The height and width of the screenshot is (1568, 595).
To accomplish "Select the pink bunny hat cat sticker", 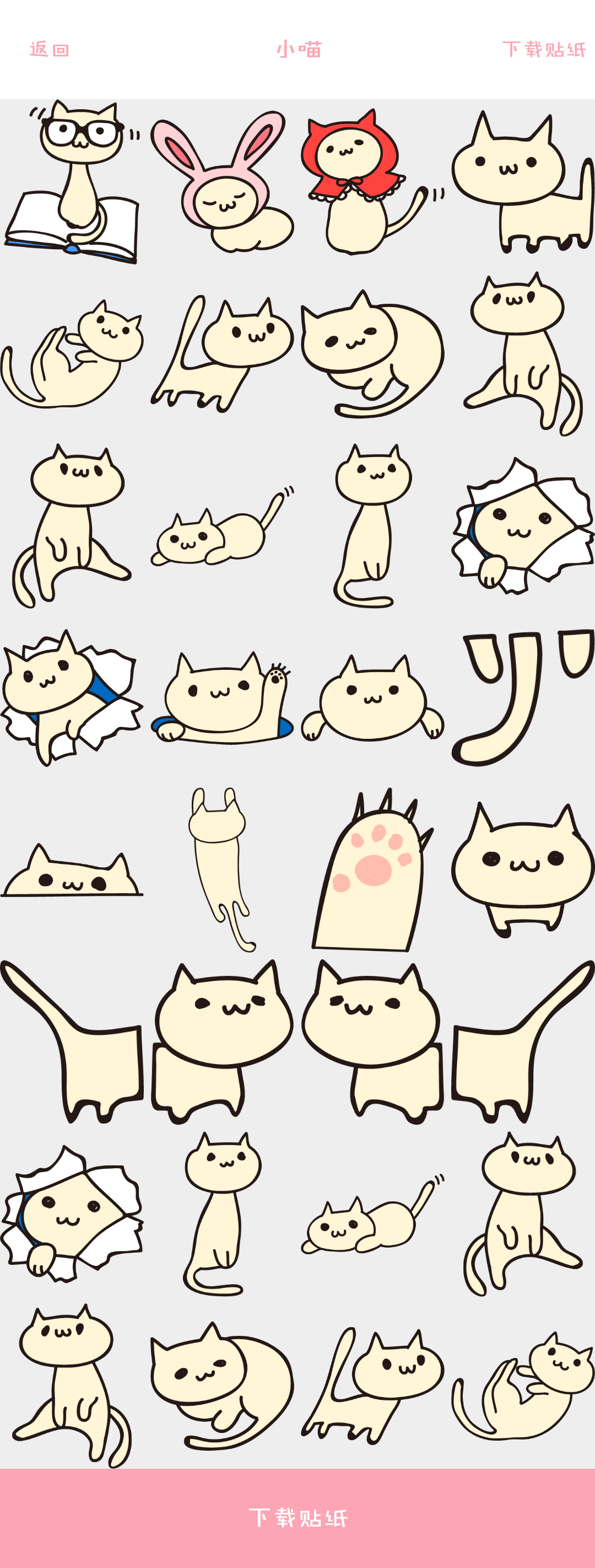I will [x=222, y=182].
